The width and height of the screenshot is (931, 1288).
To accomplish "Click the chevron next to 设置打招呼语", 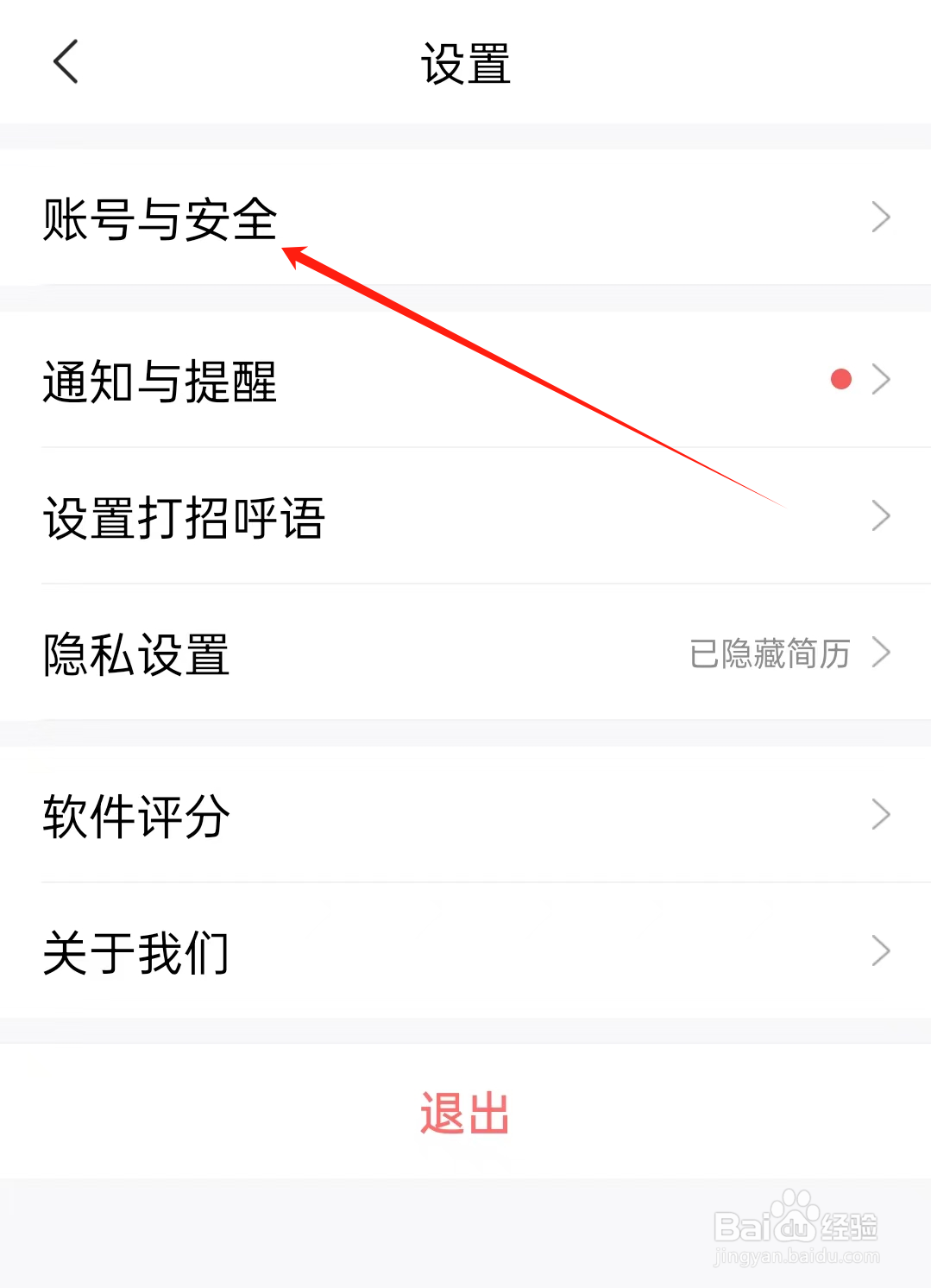I will click(x=881, y=515).
